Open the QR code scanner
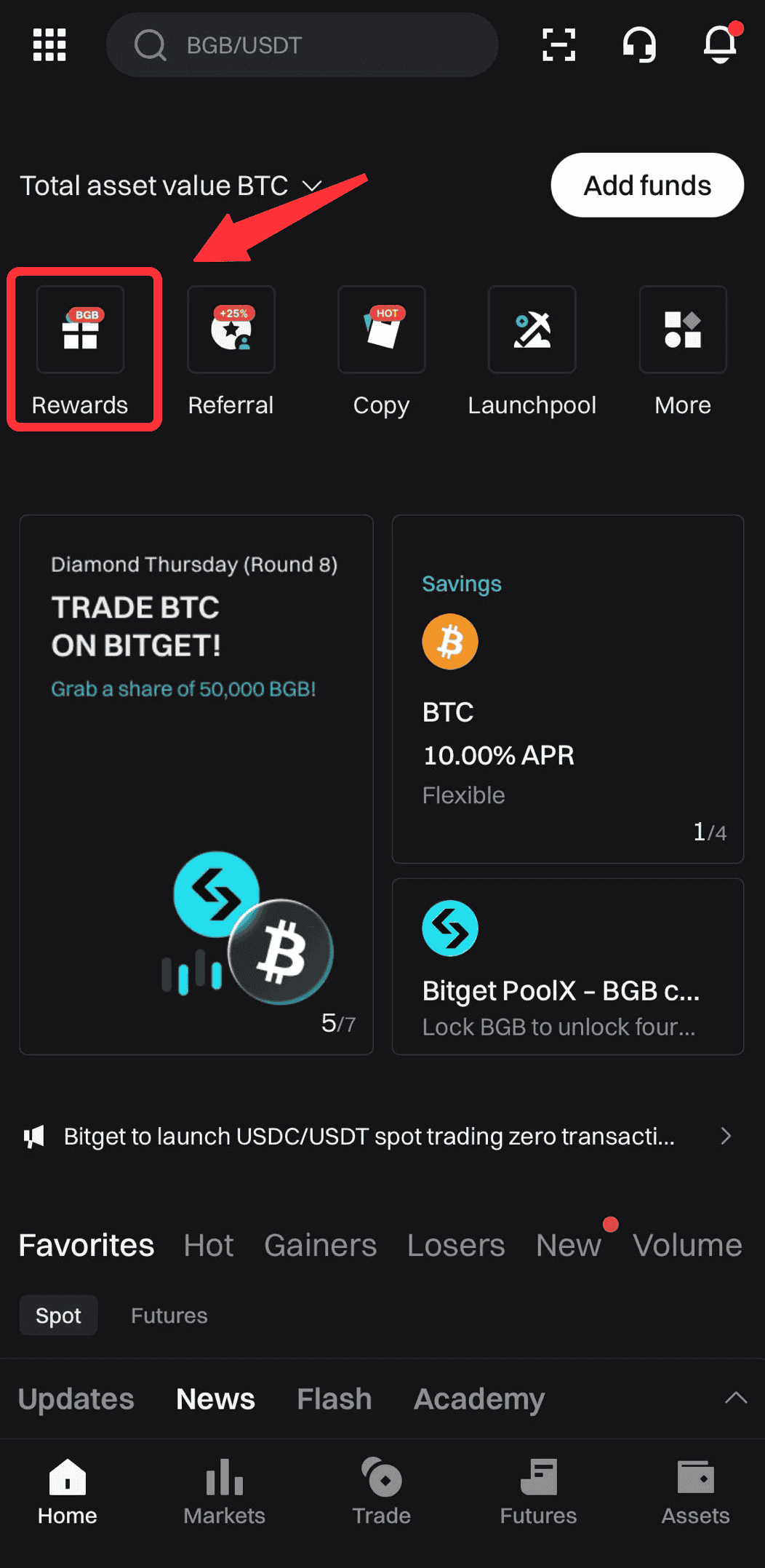765x1568 pixels. pos(558,45)
